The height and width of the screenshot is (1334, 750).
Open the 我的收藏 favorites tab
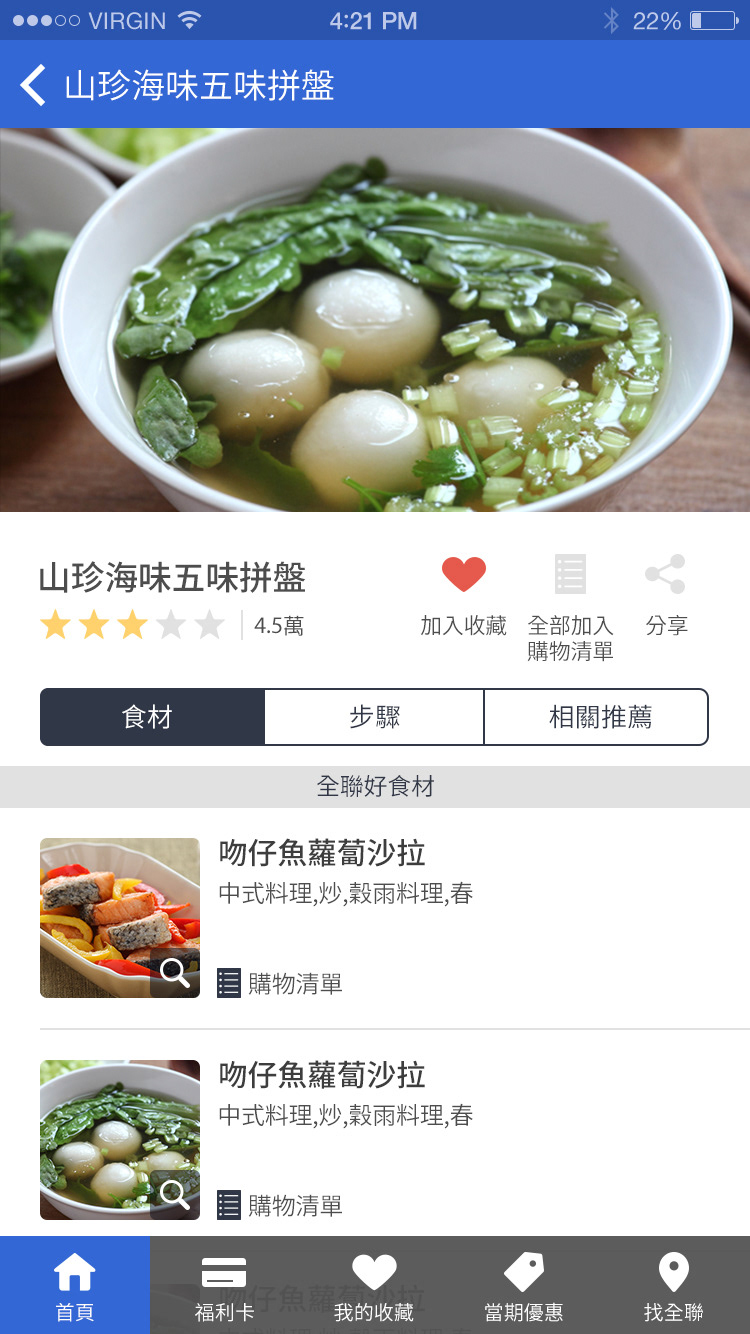[374, 1285]
